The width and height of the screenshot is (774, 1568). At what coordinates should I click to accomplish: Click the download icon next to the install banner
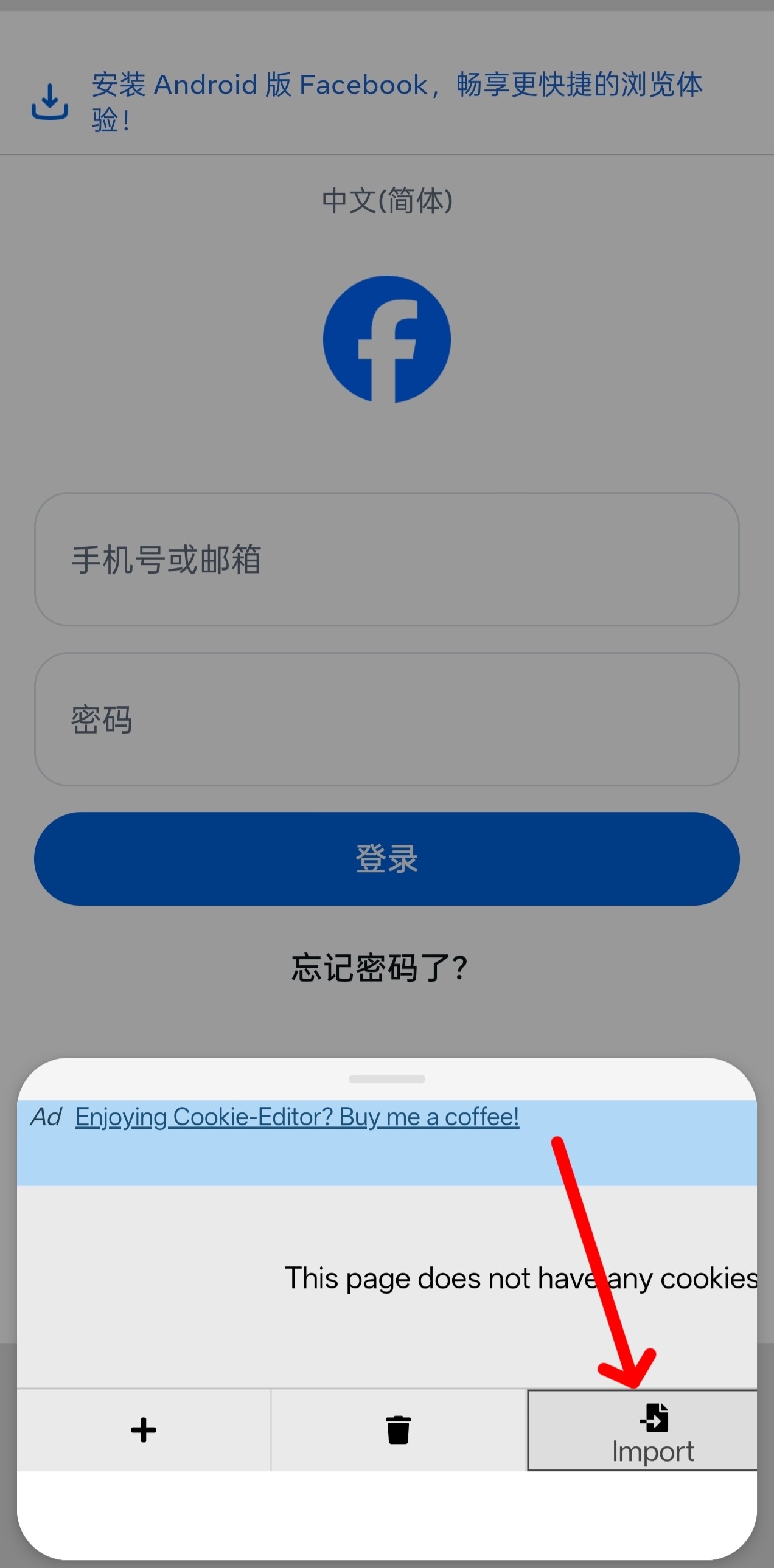point(50,101)
